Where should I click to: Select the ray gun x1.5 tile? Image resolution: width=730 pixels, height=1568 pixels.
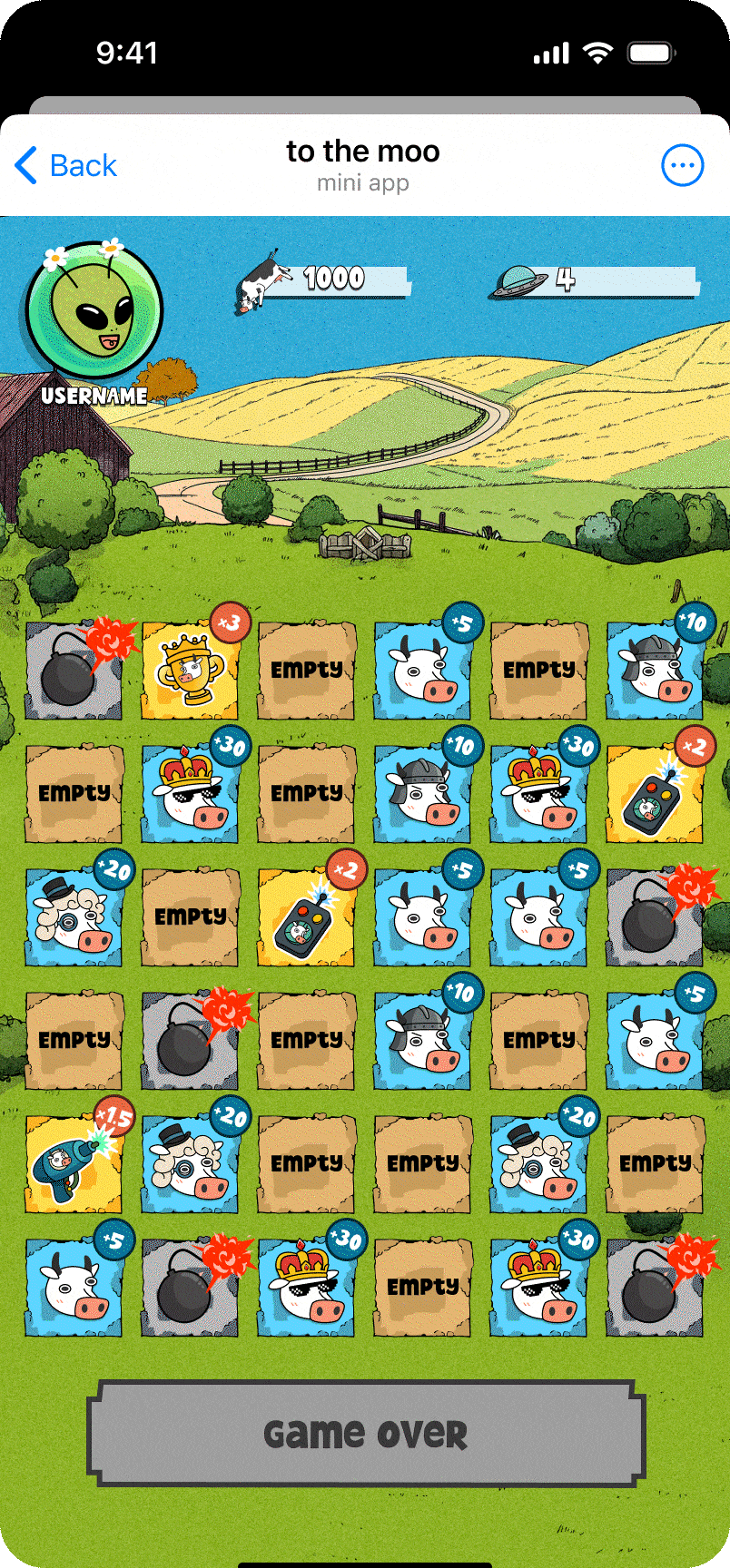[x=74, y=1164]
